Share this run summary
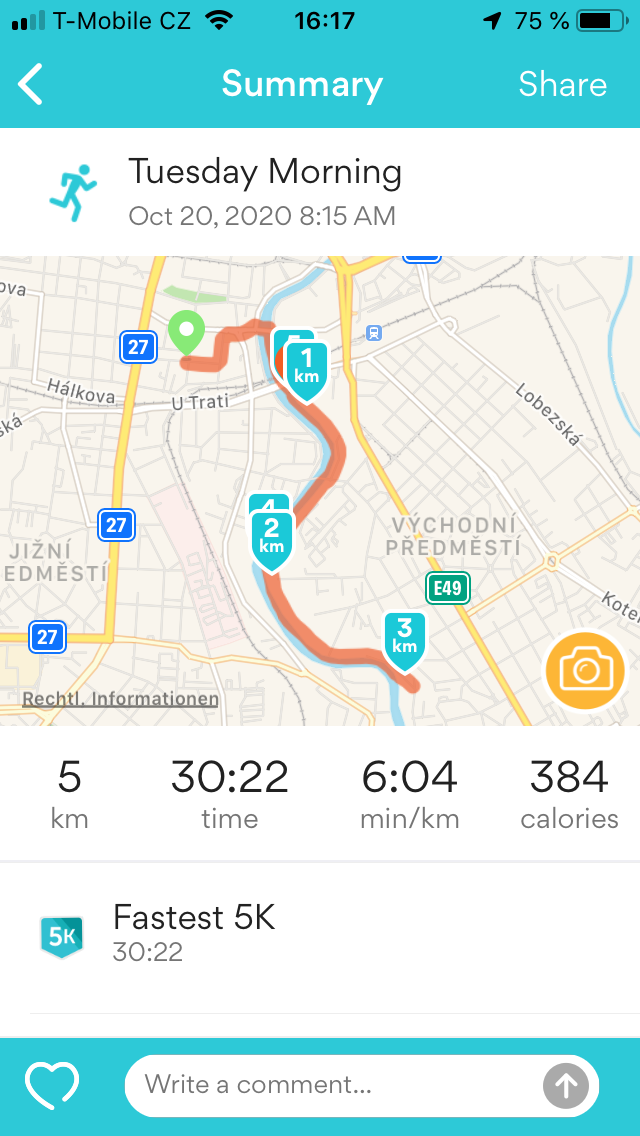Image resolution: width=640 pixels, height=1136 pixels. pyautogui.click(x=562, y=85)
